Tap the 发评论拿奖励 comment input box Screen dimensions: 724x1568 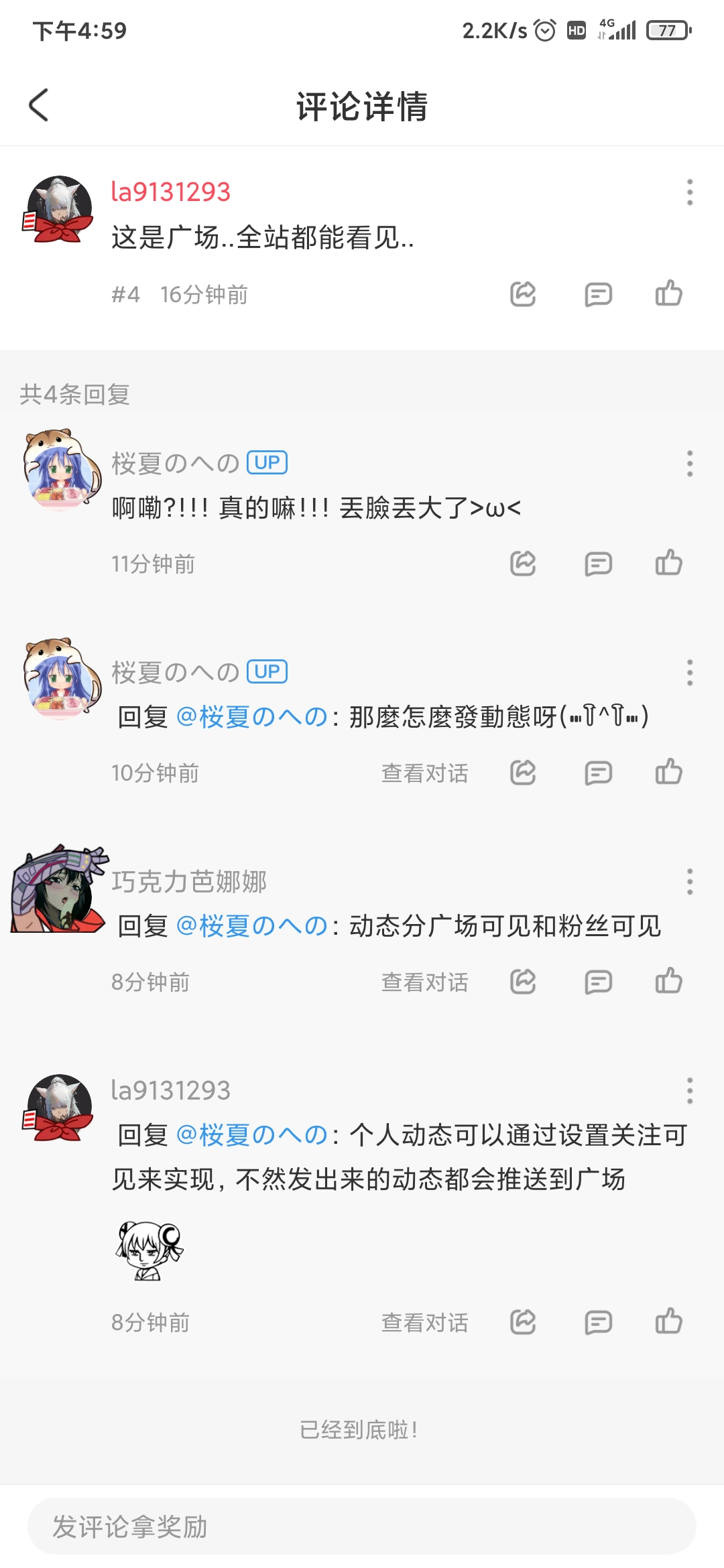(362, 1527)
